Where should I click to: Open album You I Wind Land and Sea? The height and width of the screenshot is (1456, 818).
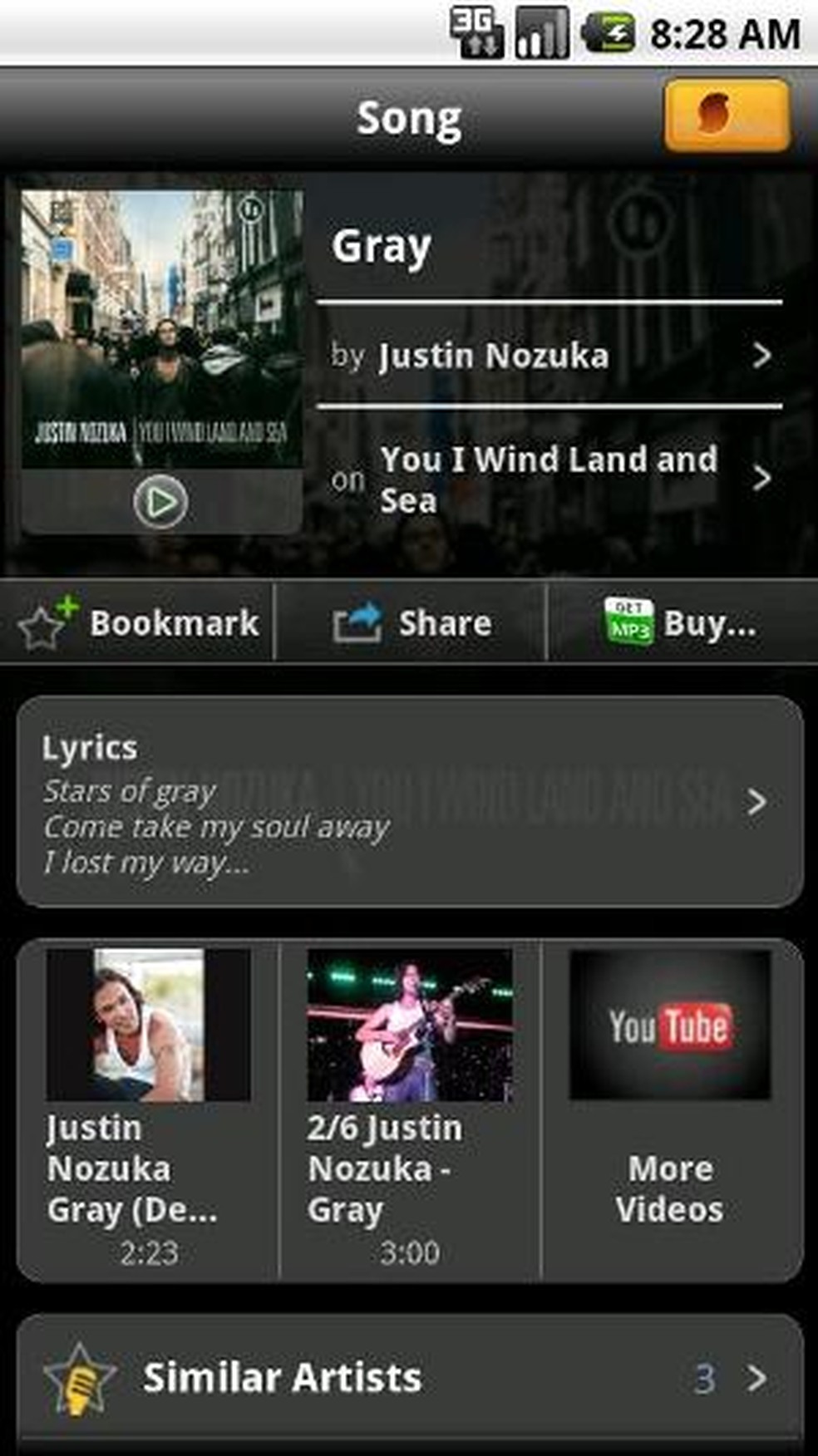pos(549,479)
